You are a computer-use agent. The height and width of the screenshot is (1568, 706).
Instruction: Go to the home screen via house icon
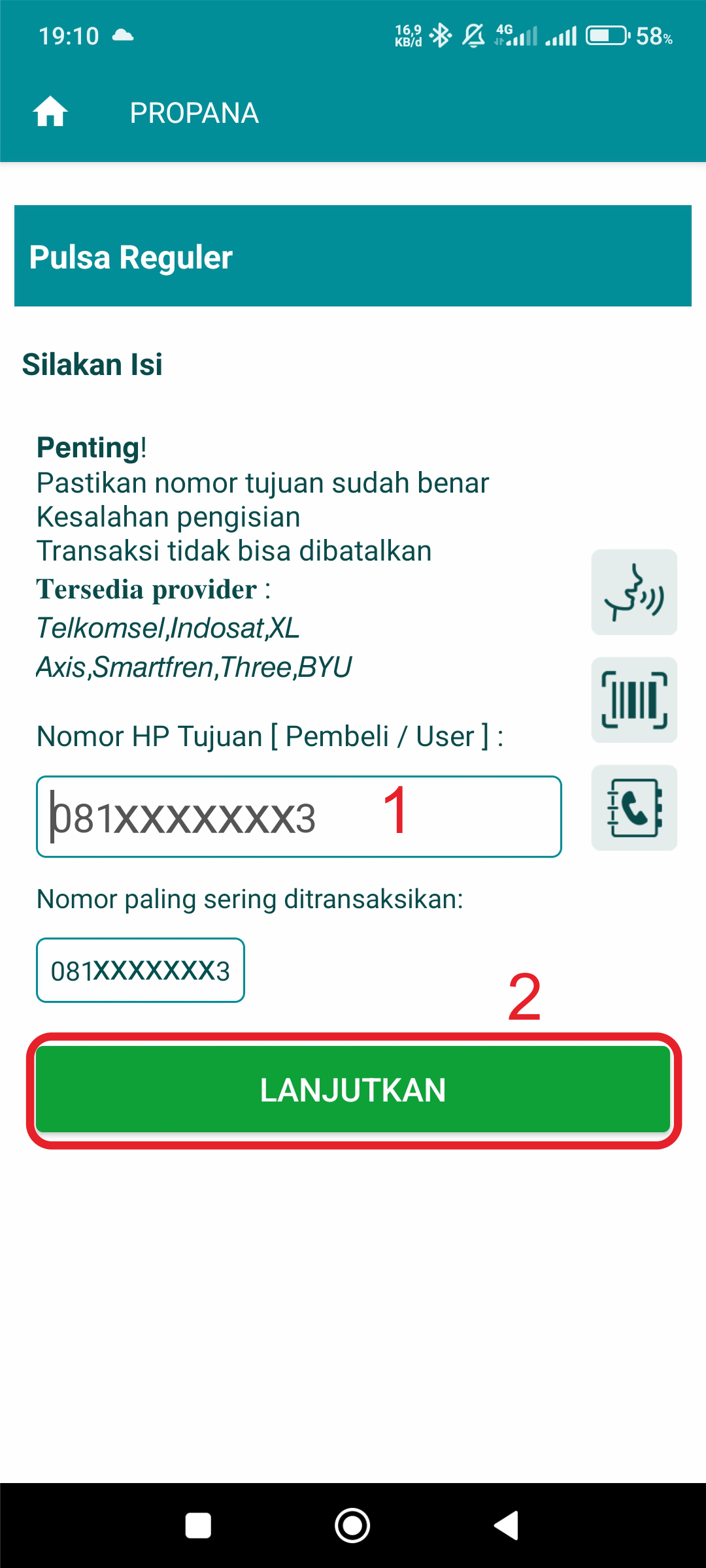coord(50,112)
